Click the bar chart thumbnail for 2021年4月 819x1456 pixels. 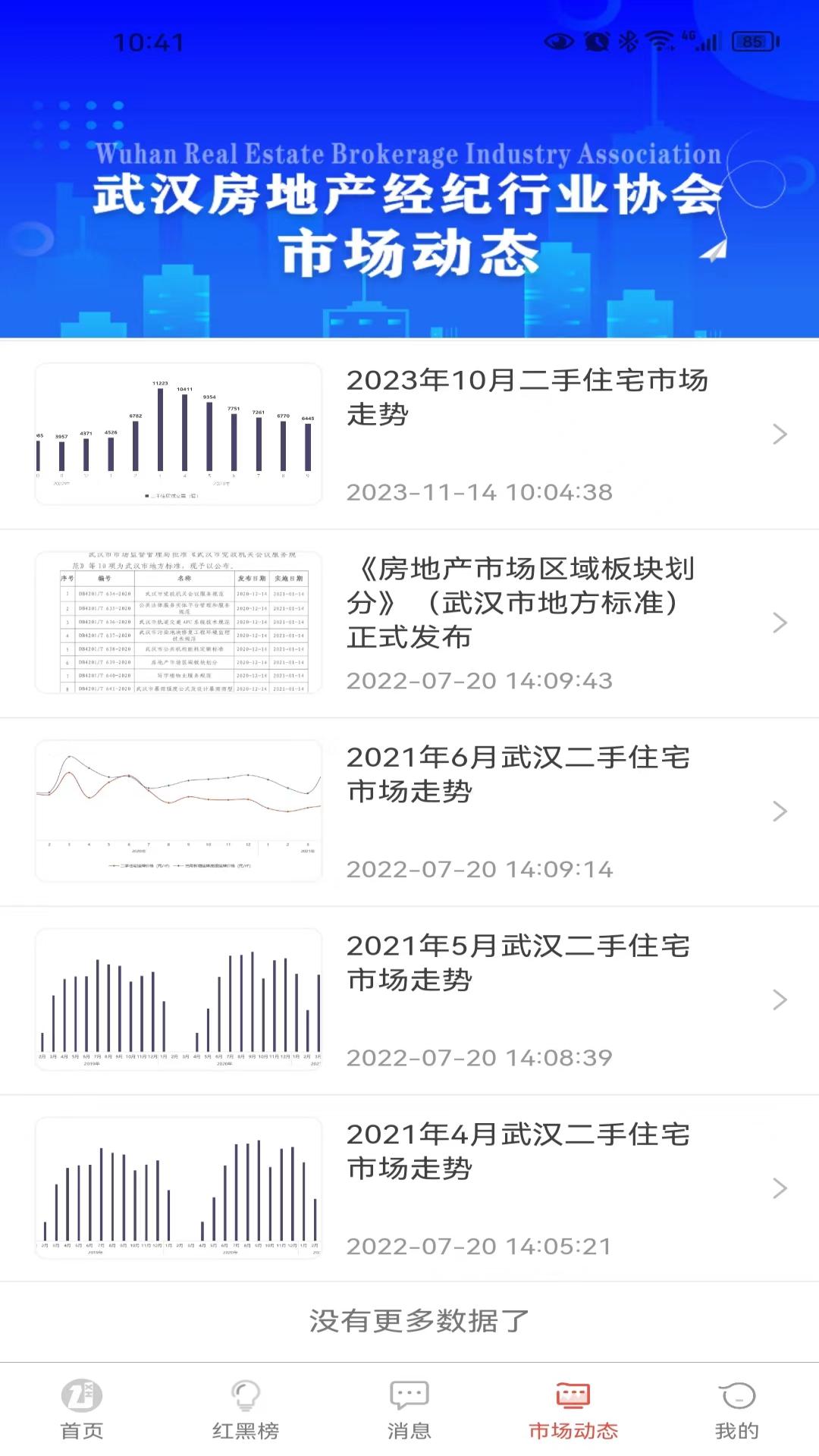179,1188
